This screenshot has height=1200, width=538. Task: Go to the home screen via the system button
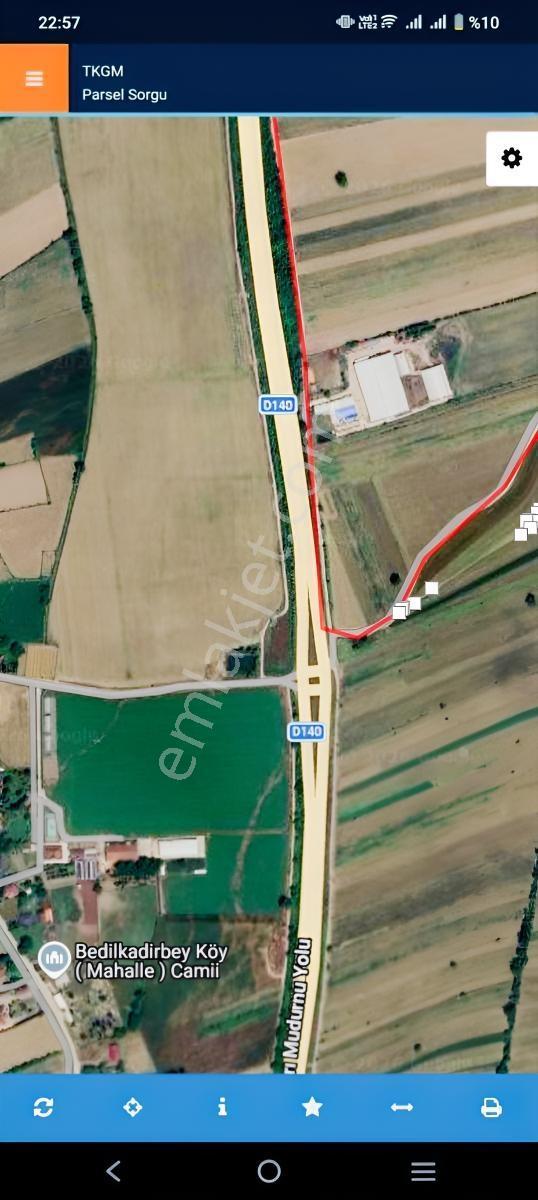(269, 1171)
